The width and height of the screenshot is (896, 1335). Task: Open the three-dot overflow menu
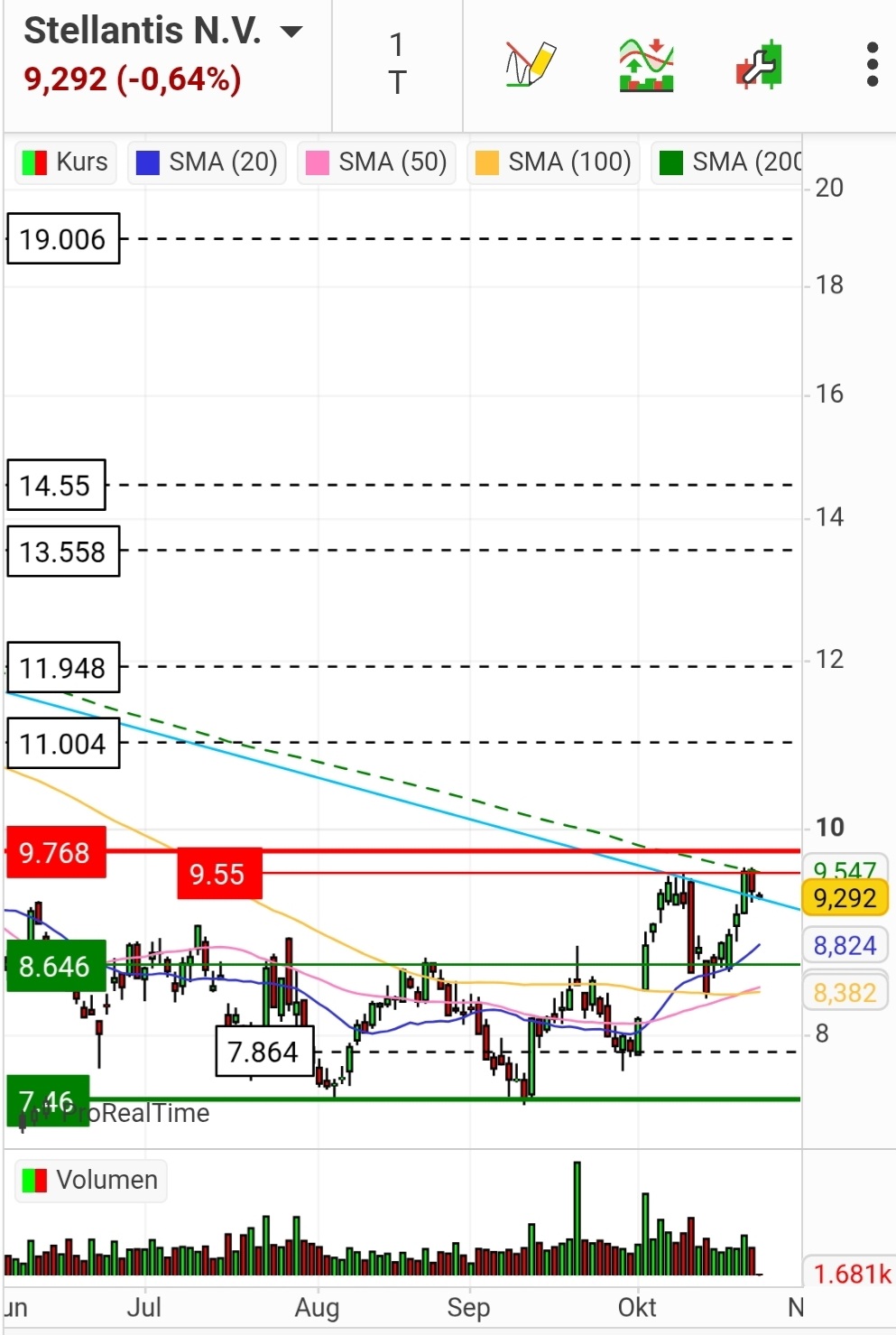tap(872, 64)
